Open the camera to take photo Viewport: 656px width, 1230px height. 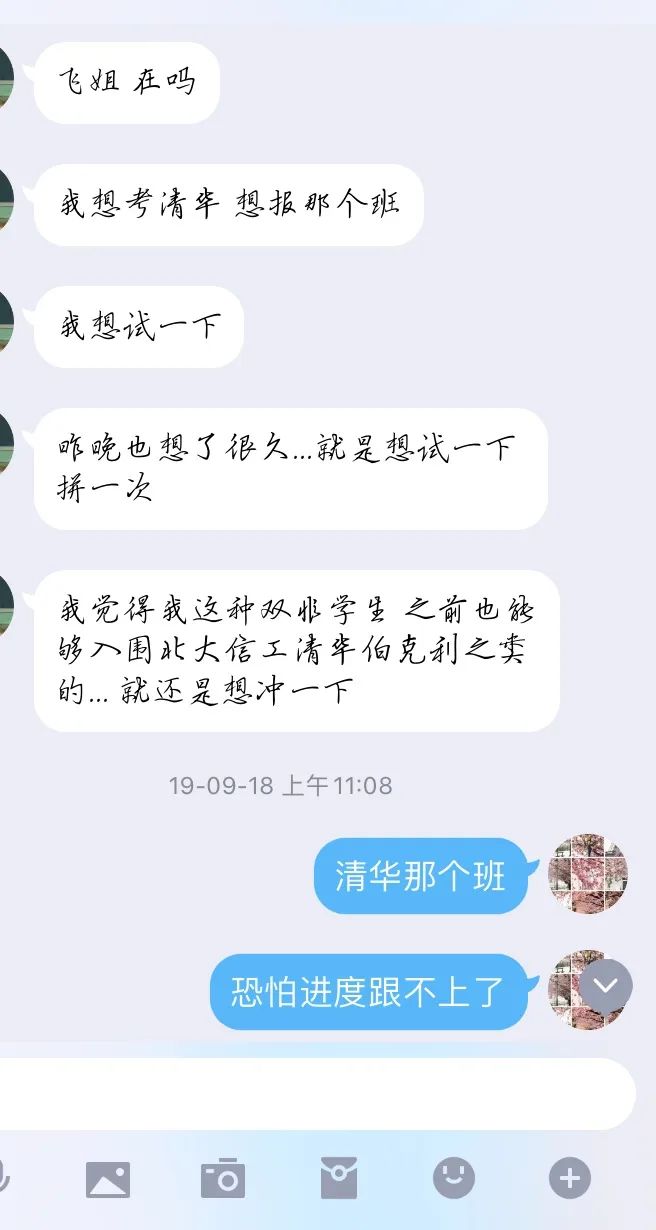223,1179
